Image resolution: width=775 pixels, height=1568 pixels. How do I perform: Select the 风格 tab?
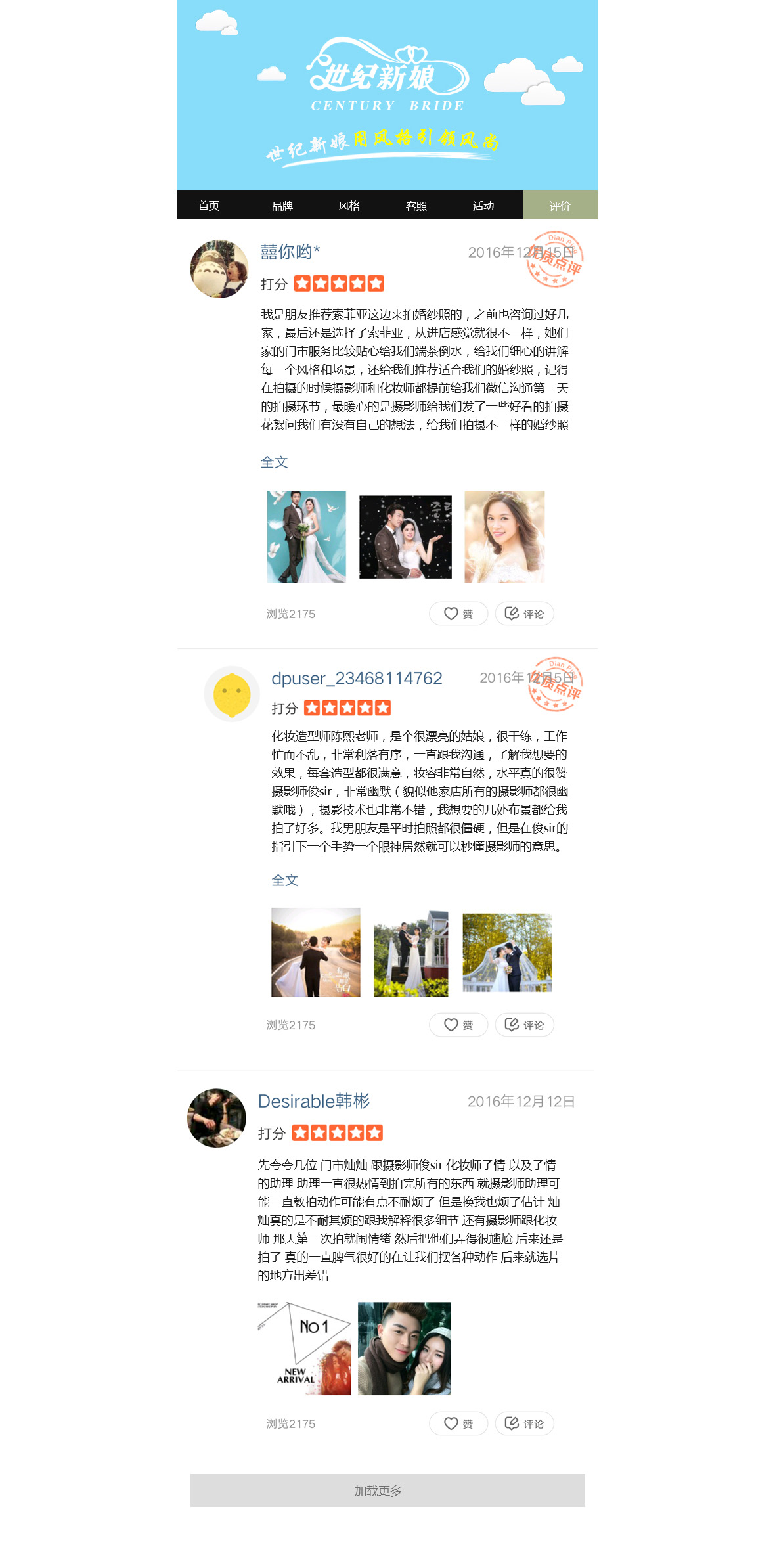349,206
